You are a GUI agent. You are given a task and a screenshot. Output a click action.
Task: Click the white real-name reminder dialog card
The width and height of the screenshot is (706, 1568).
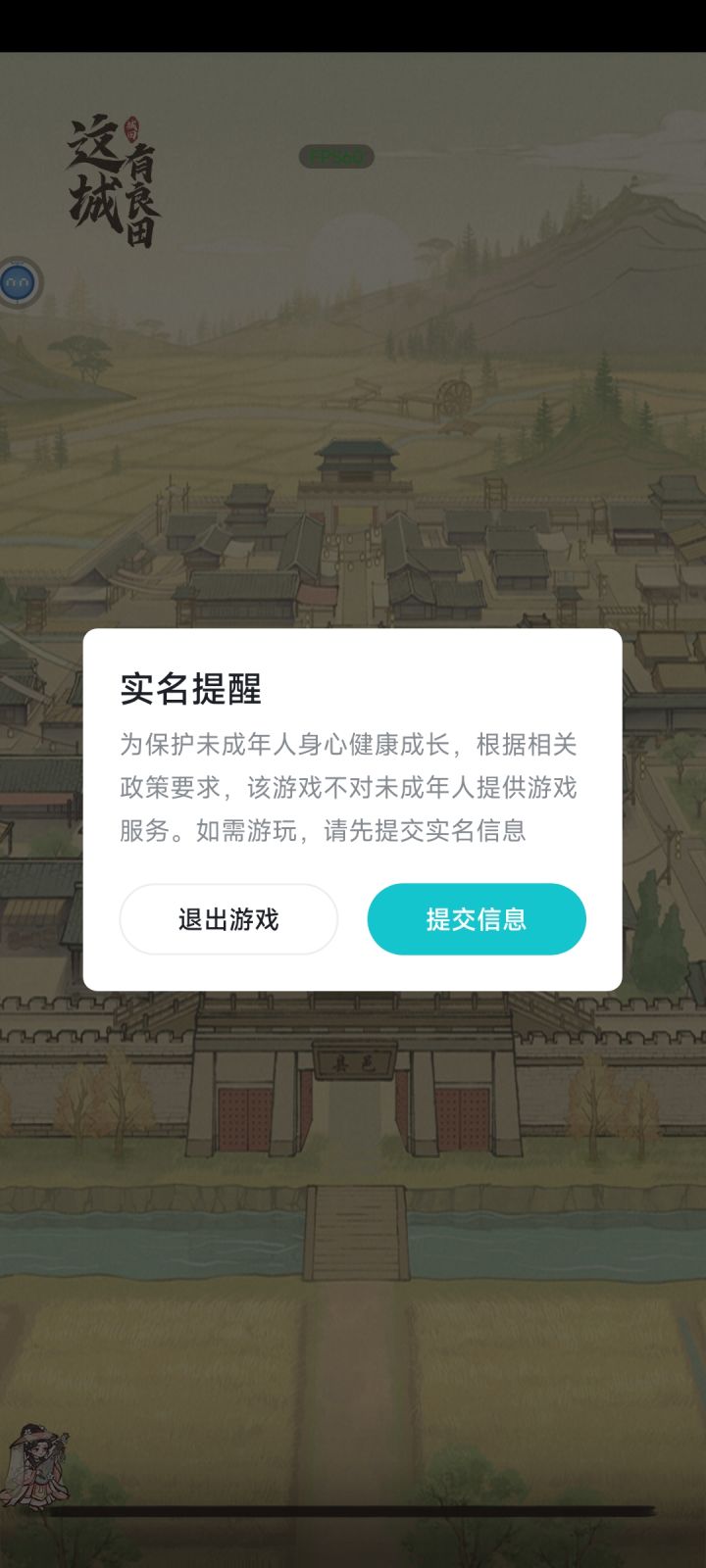click(353, 808)
